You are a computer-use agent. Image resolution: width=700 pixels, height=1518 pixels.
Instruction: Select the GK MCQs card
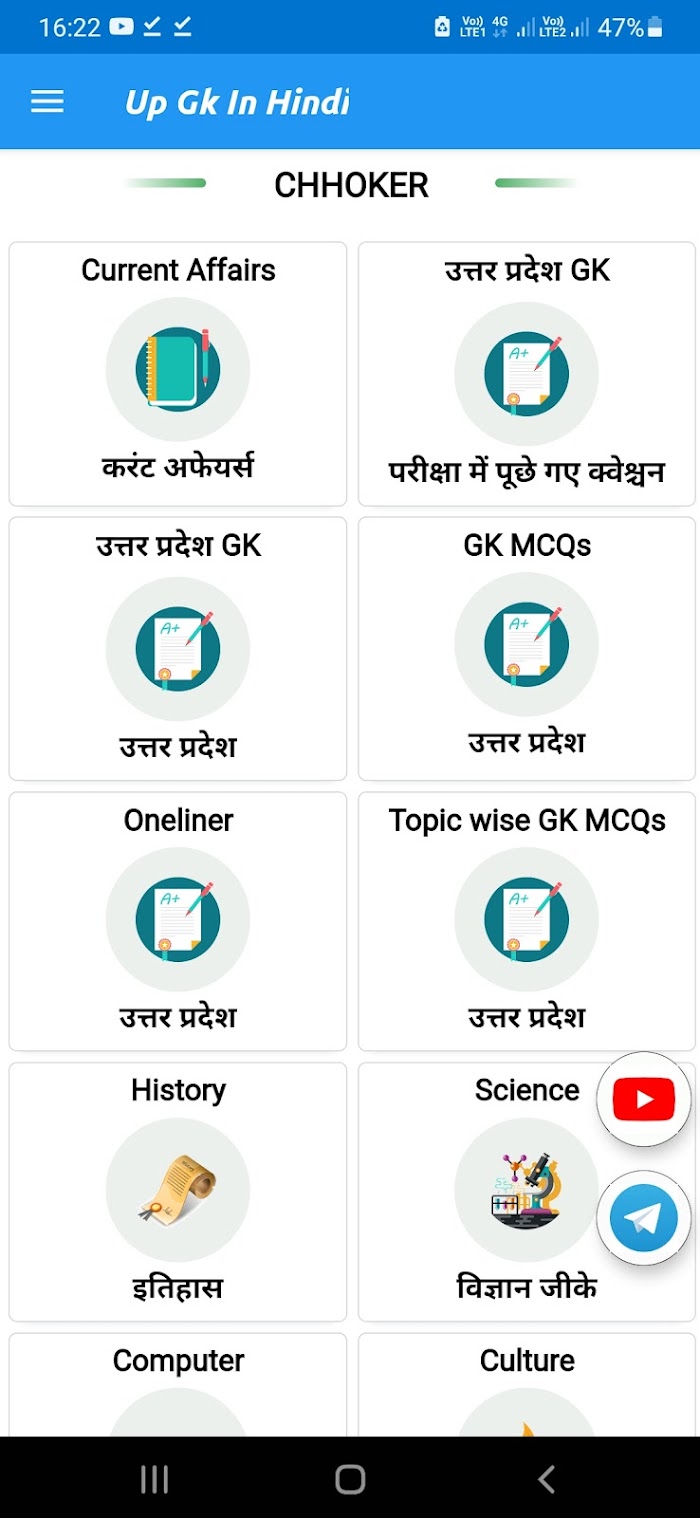pos(527,649)
